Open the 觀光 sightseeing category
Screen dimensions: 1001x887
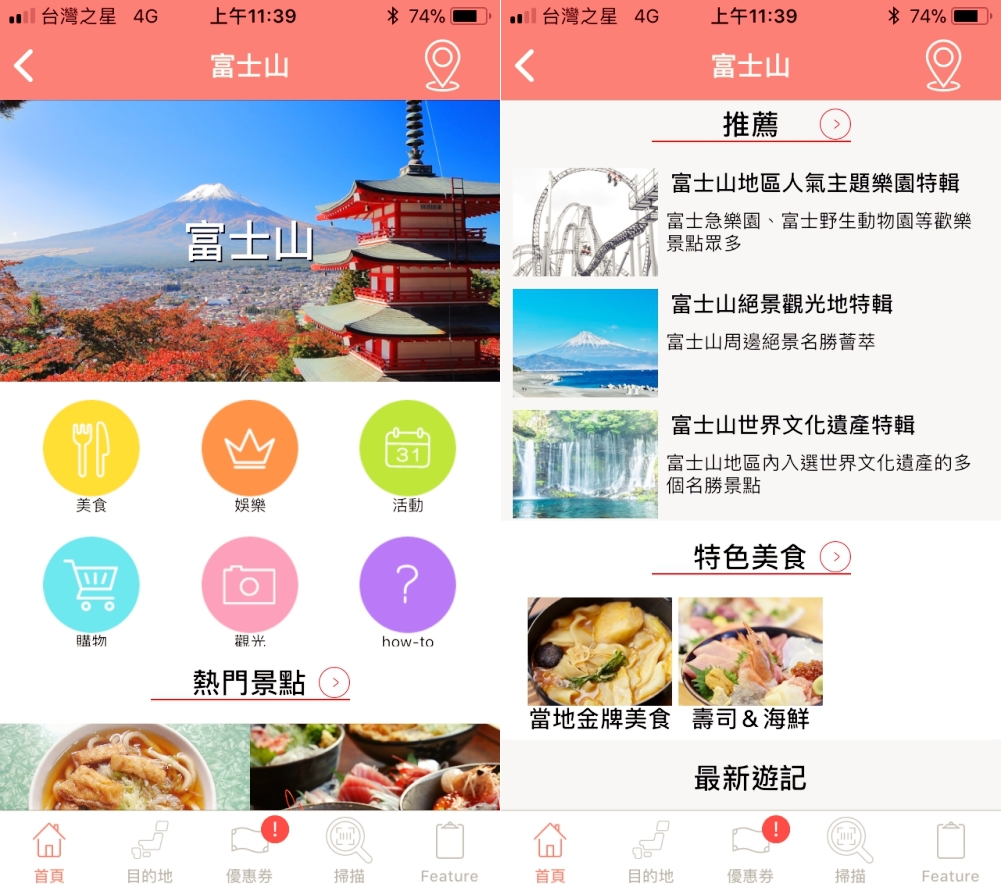[x=250, y=584]
